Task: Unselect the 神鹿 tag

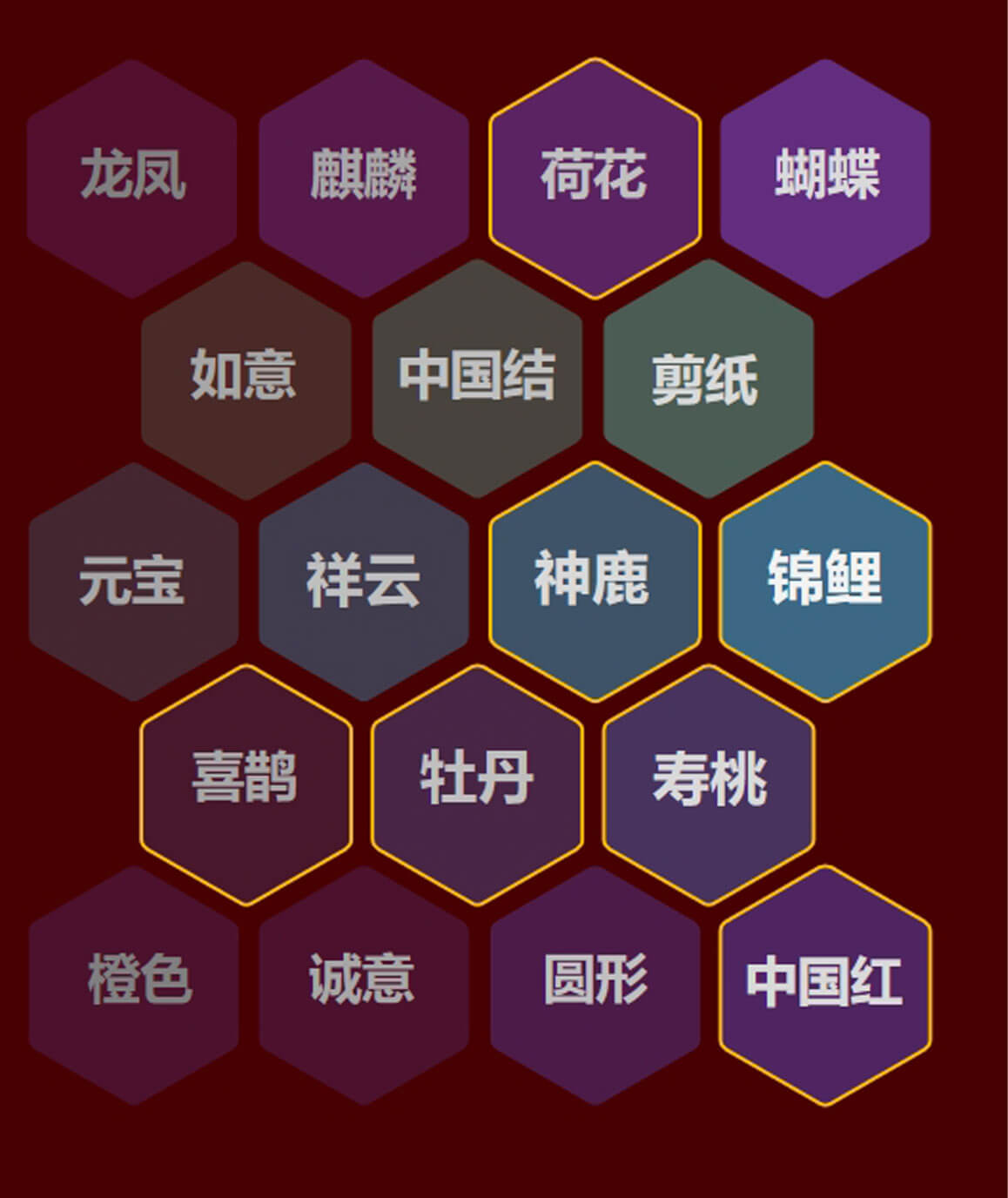Action: point(595,582)
